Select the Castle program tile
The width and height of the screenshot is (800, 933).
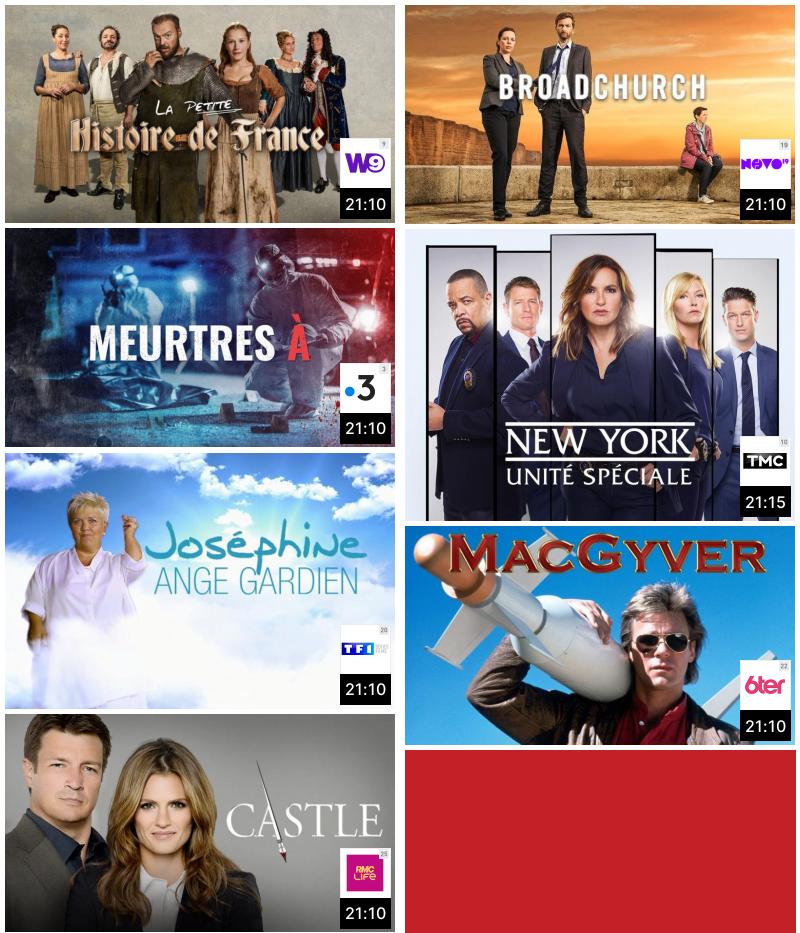click(x=199, y=822)
